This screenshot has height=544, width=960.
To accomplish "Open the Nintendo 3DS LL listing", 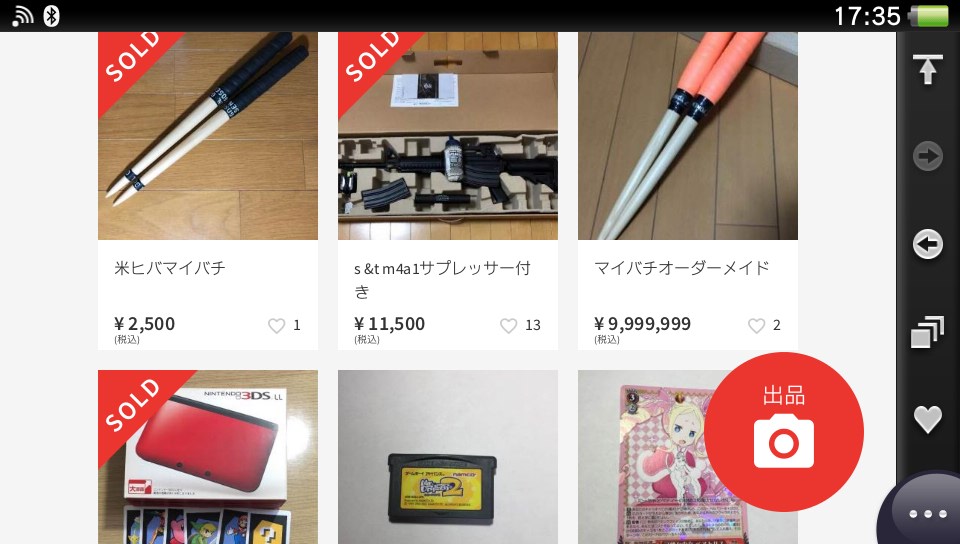I will click(207, 460).
